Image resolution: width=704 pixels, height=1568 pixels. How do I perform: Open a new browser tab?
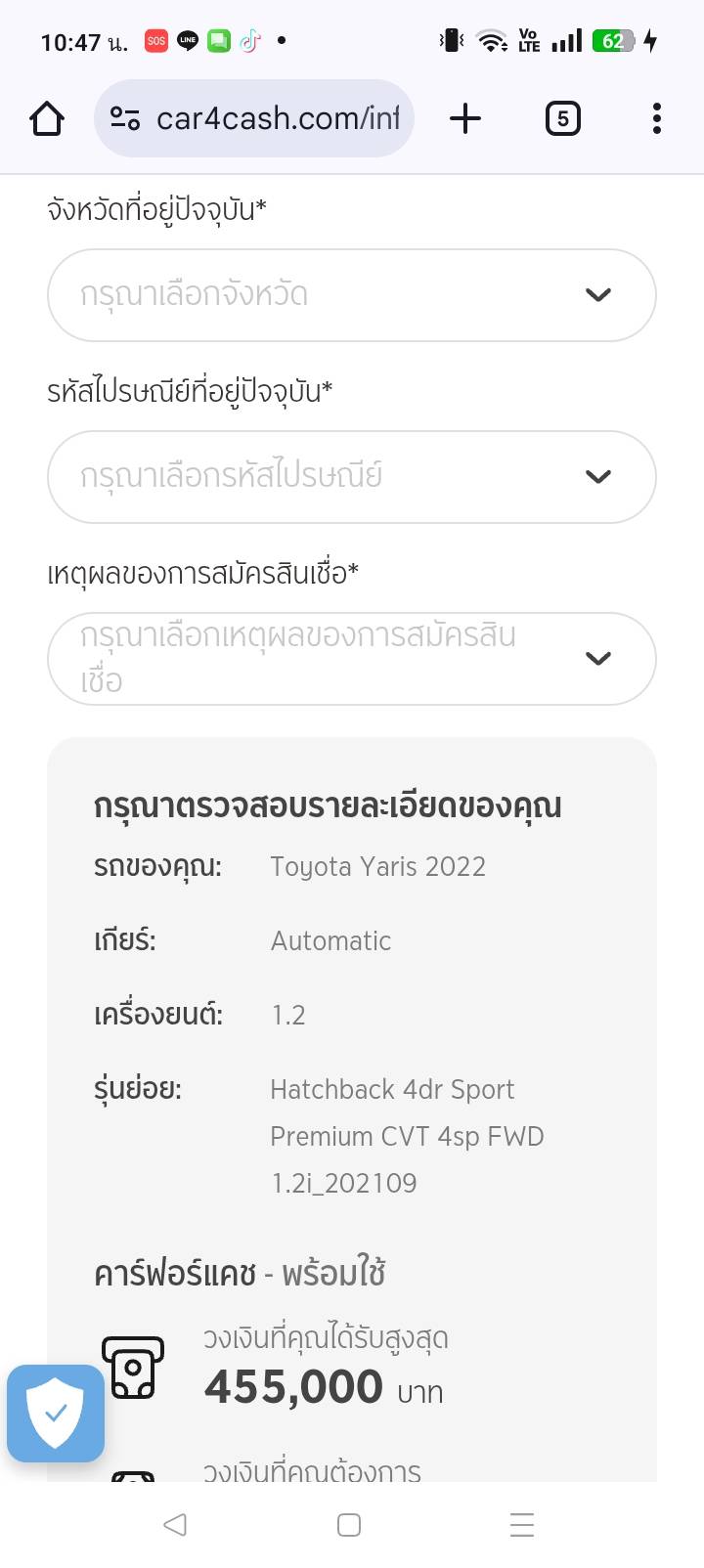pyautogui.click(x=465, y=119)
